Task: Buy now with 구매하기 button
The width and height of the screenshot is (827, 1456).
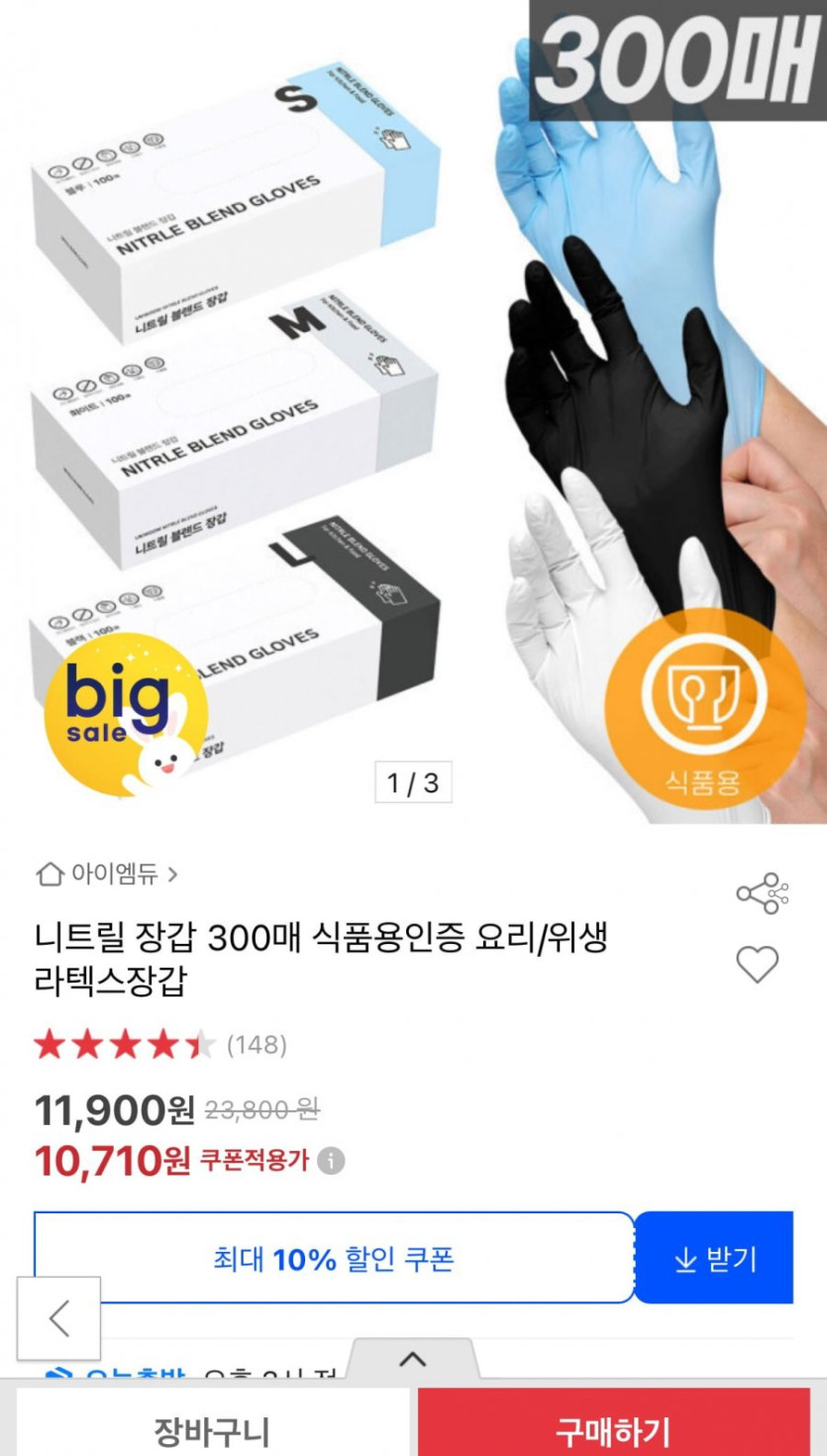Action: (x=613, y=1430)
